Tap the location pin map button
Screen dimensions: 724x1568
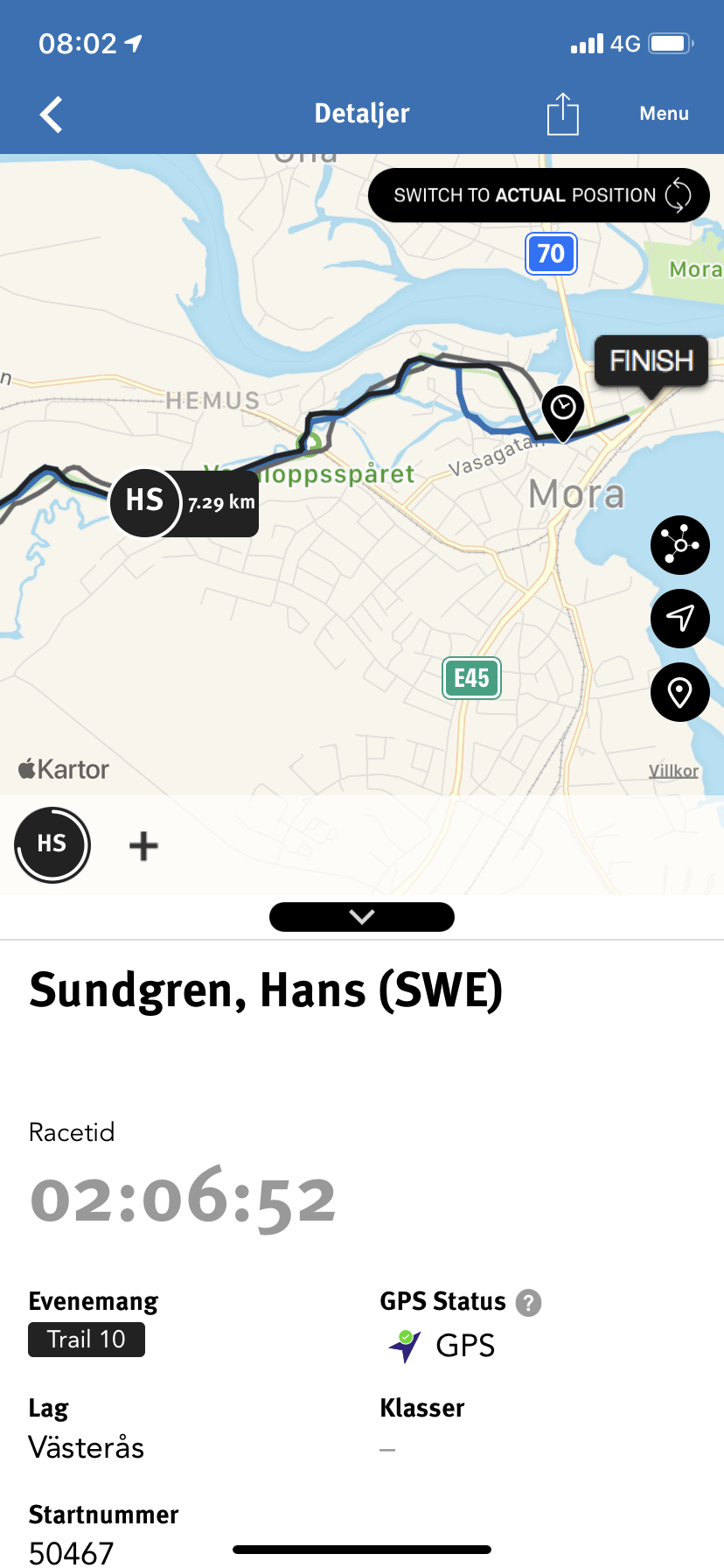tap(680, 692)
